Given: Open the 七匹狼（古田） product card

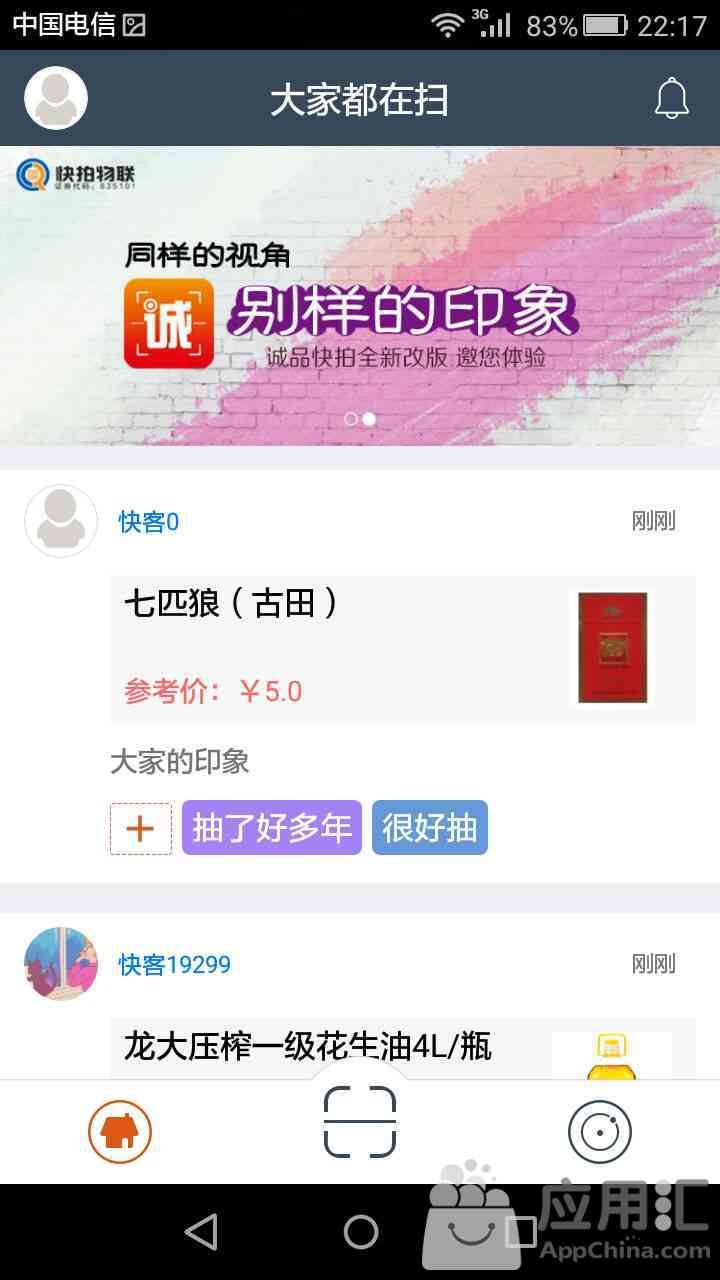Looking at the screenshot, I should pyautogui.click(x=402, y=648).
